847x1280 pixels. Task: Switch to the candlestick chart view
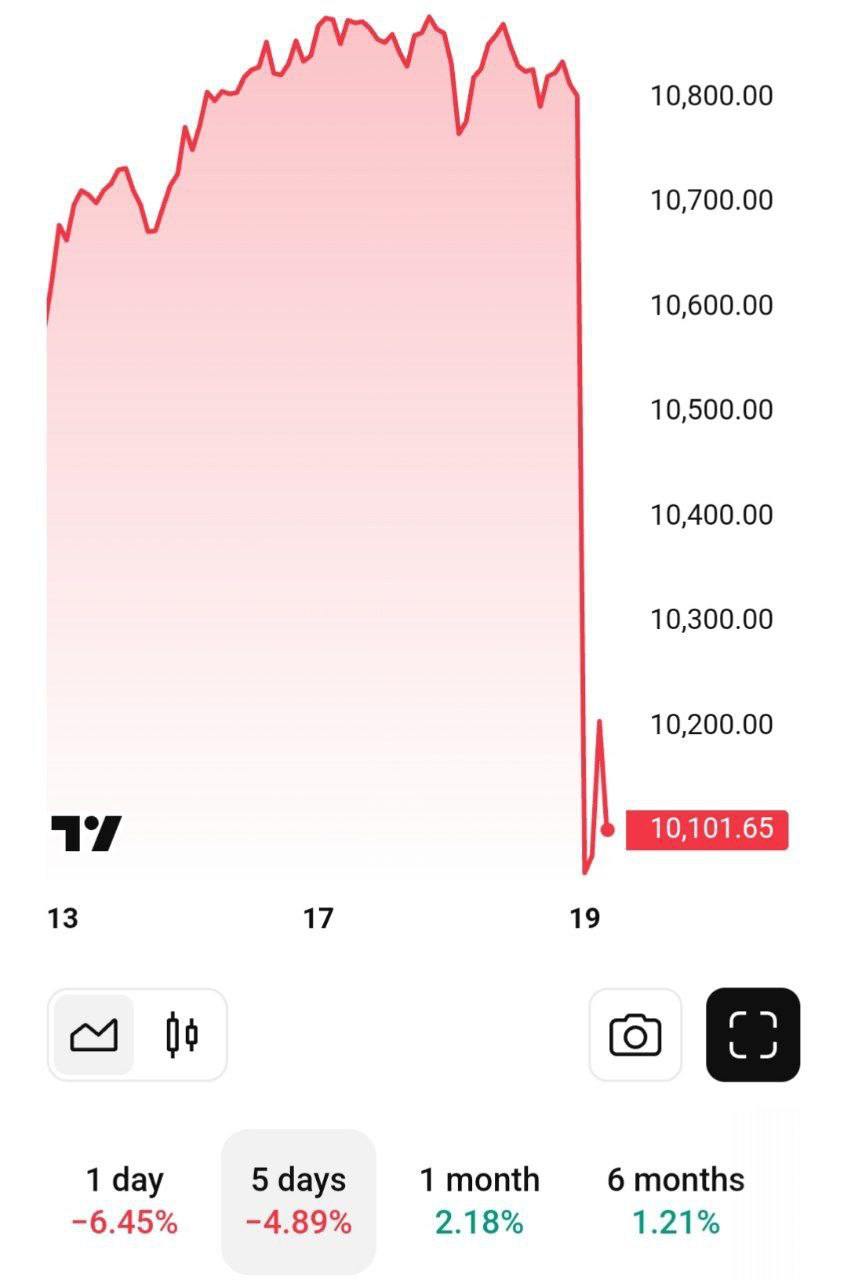(181, 1034)
